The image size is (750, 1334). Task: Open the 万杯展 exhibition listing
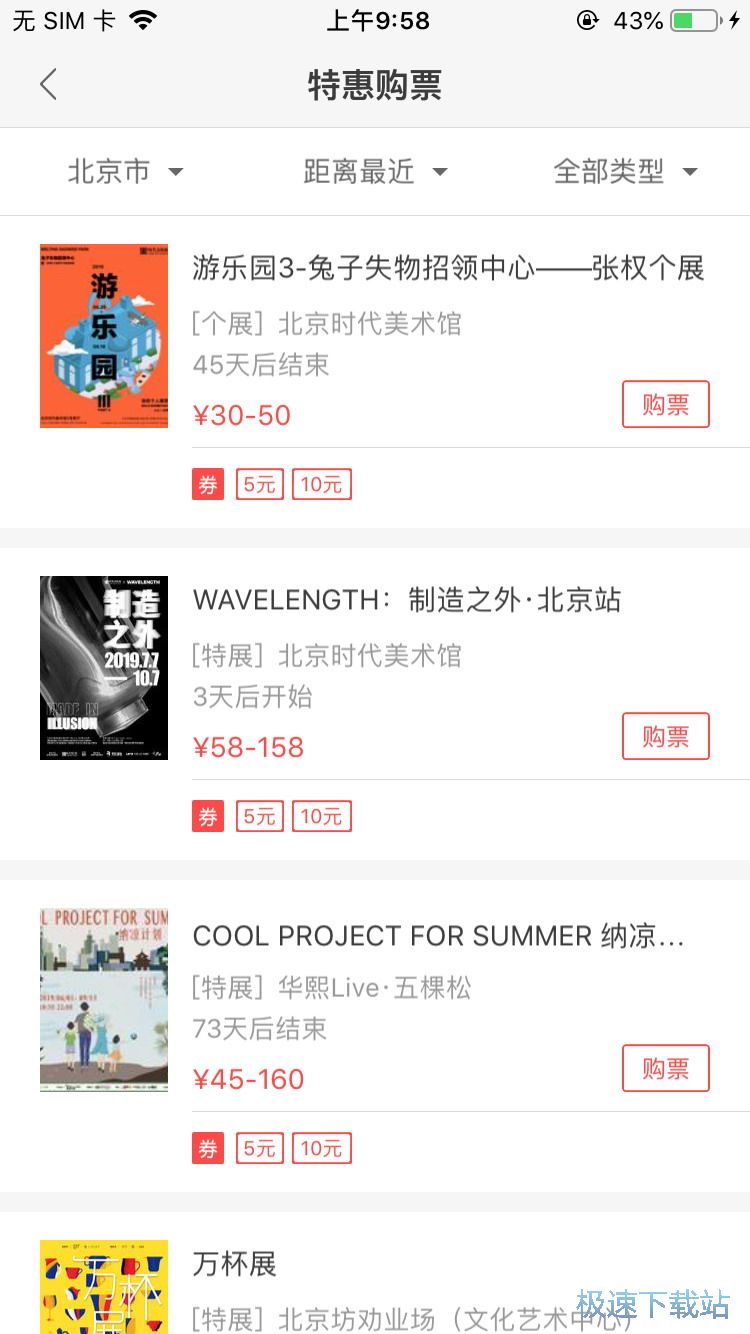point(234,1264)
